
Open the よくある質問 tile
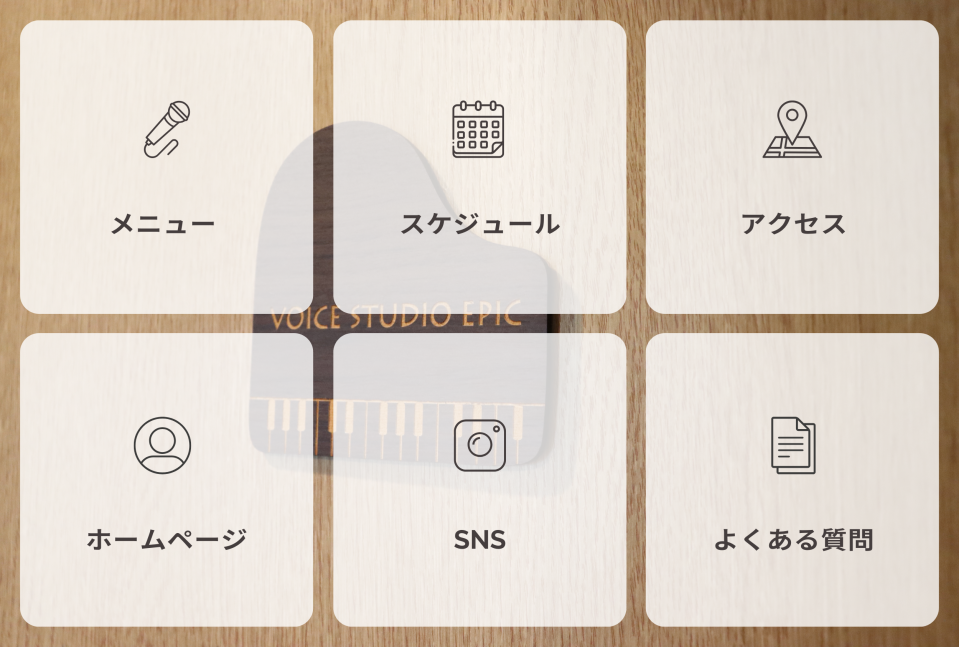click(x=792, y=480)
